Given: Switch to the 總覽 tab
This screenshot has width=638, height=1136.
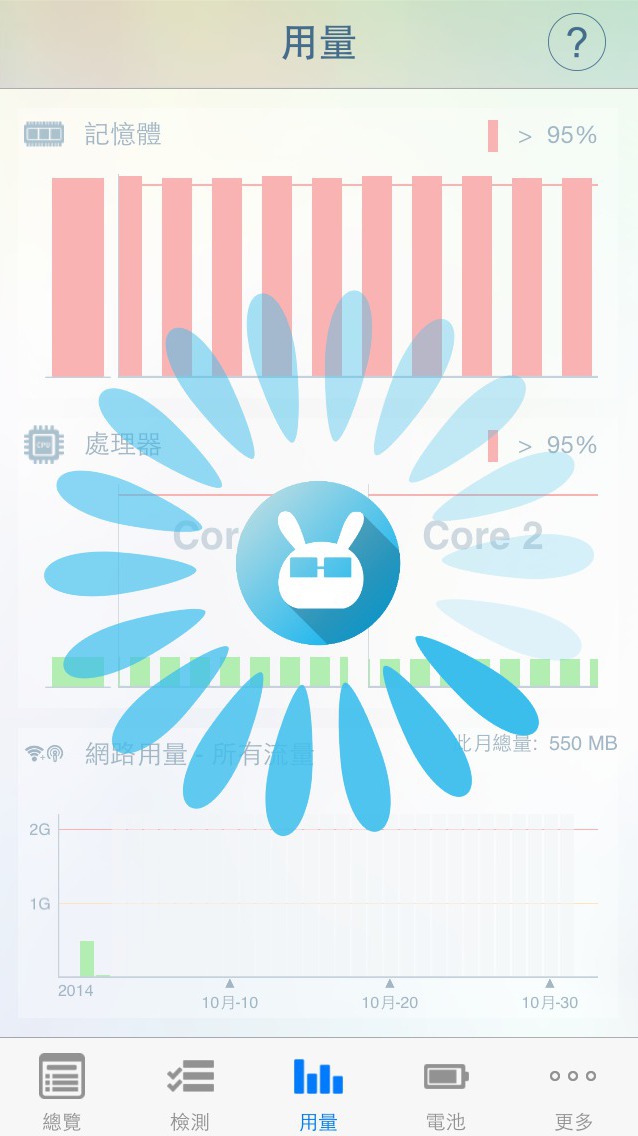Looking at the screenshot, I should point(62,1088).
